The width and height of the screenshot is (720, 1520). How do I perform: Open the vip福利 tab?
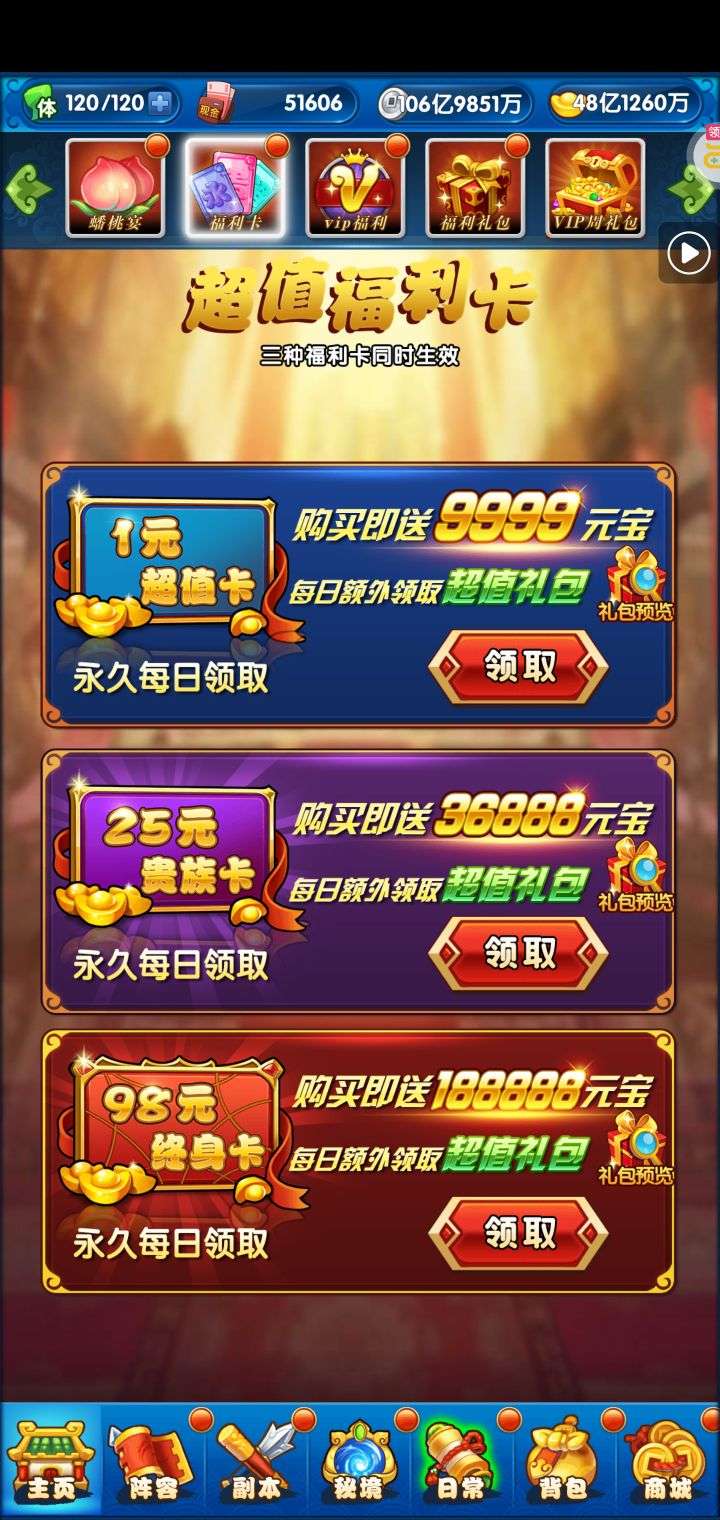(355, 188)
